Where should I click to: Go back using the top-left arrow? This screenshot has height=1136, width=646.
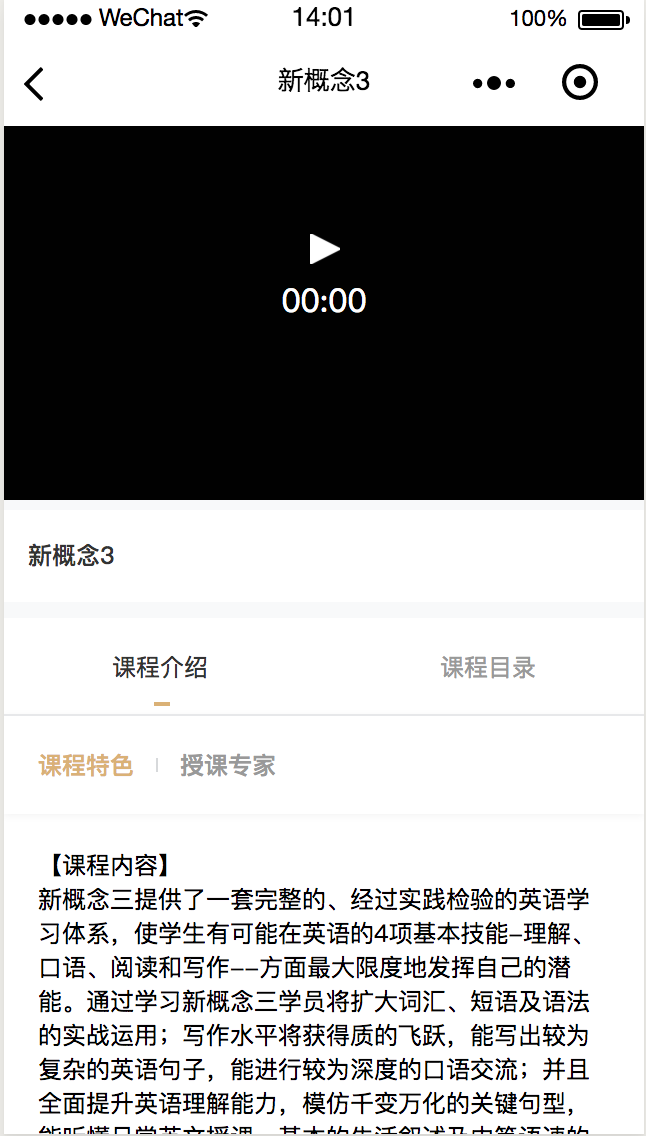pyautogui.click(x=34, y=83)
